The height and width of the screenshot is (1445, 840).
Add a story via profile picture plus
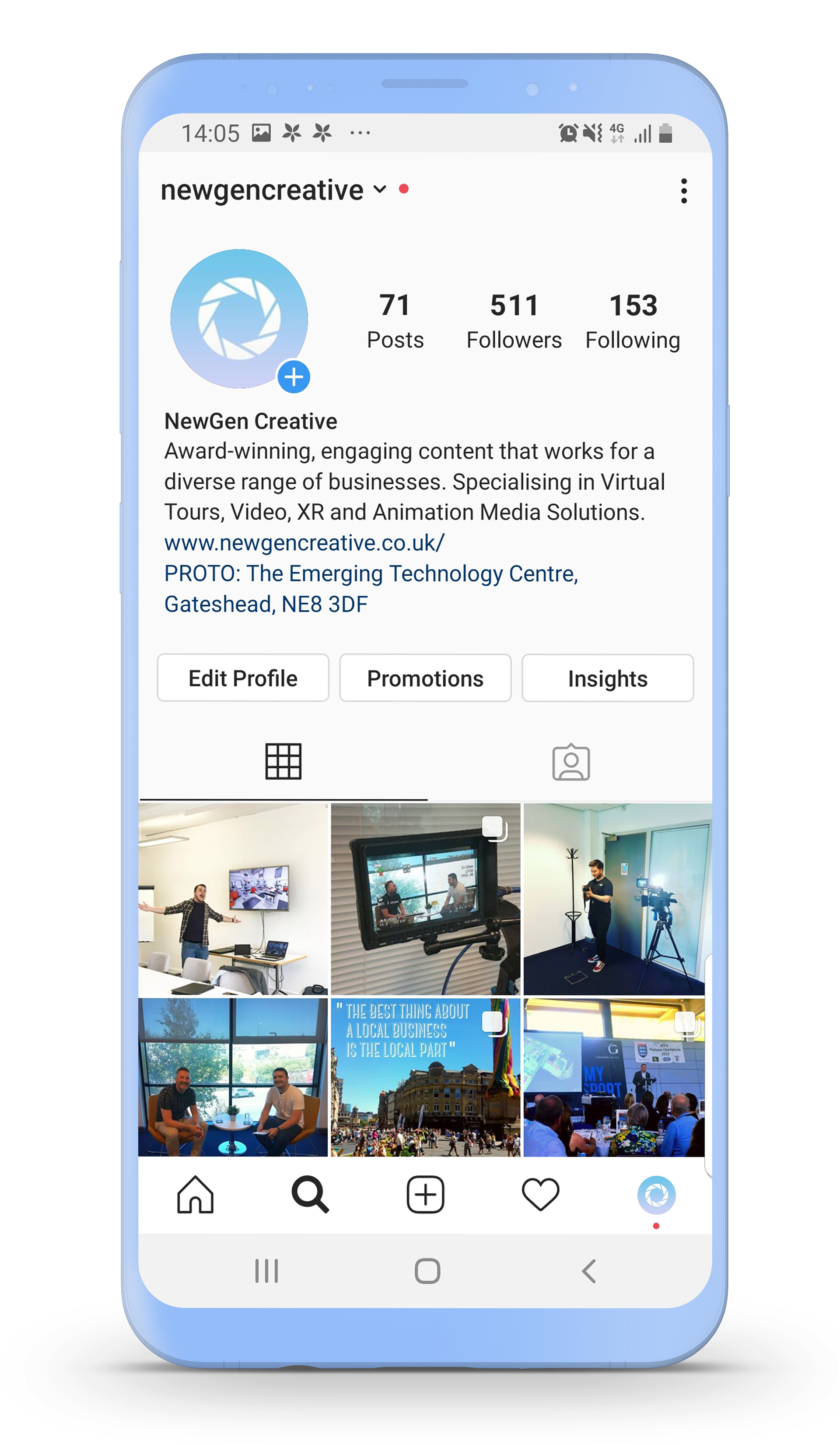click(294, 377)
